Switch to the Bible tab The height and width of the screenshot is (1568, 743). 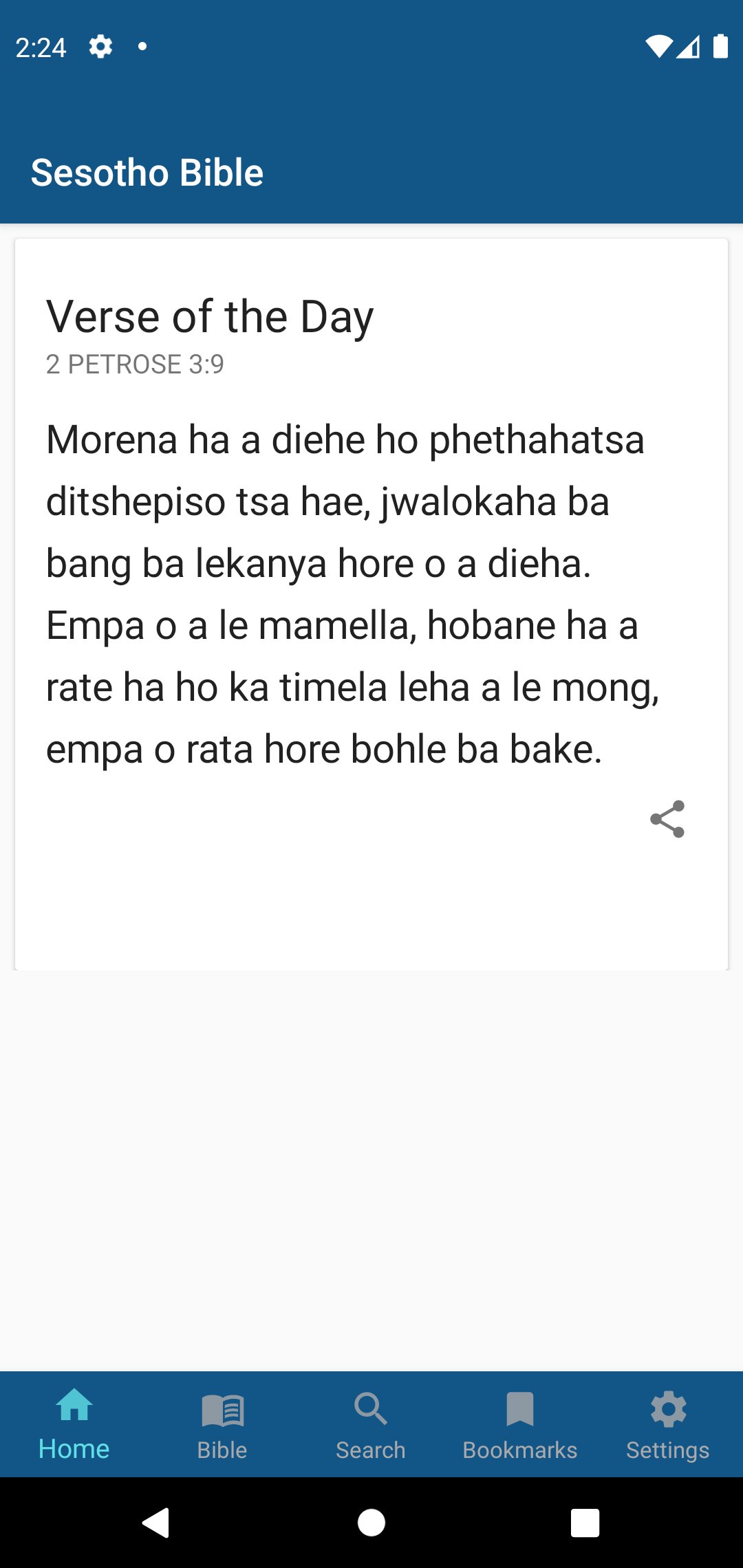tap(222, 1424)
